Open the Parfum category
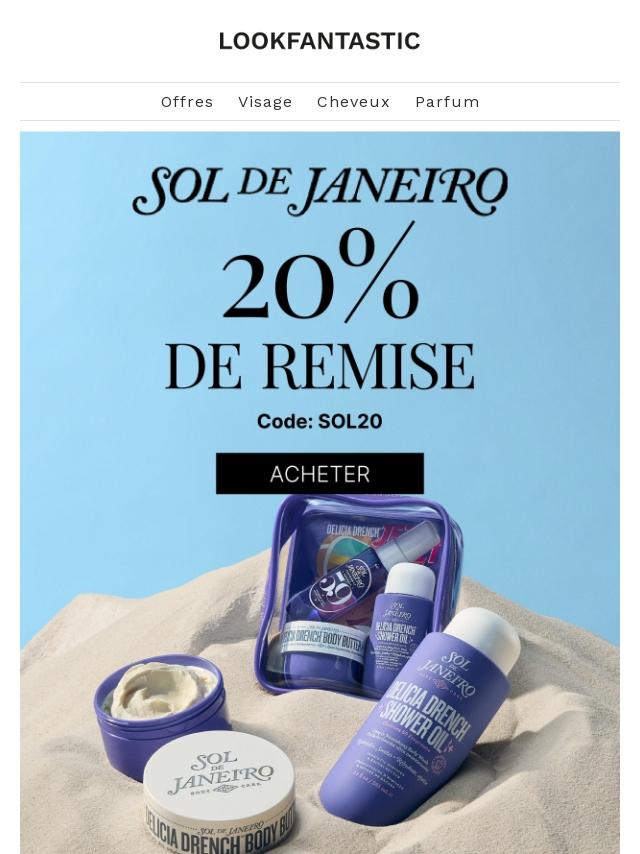 click(x=447, y=102)
